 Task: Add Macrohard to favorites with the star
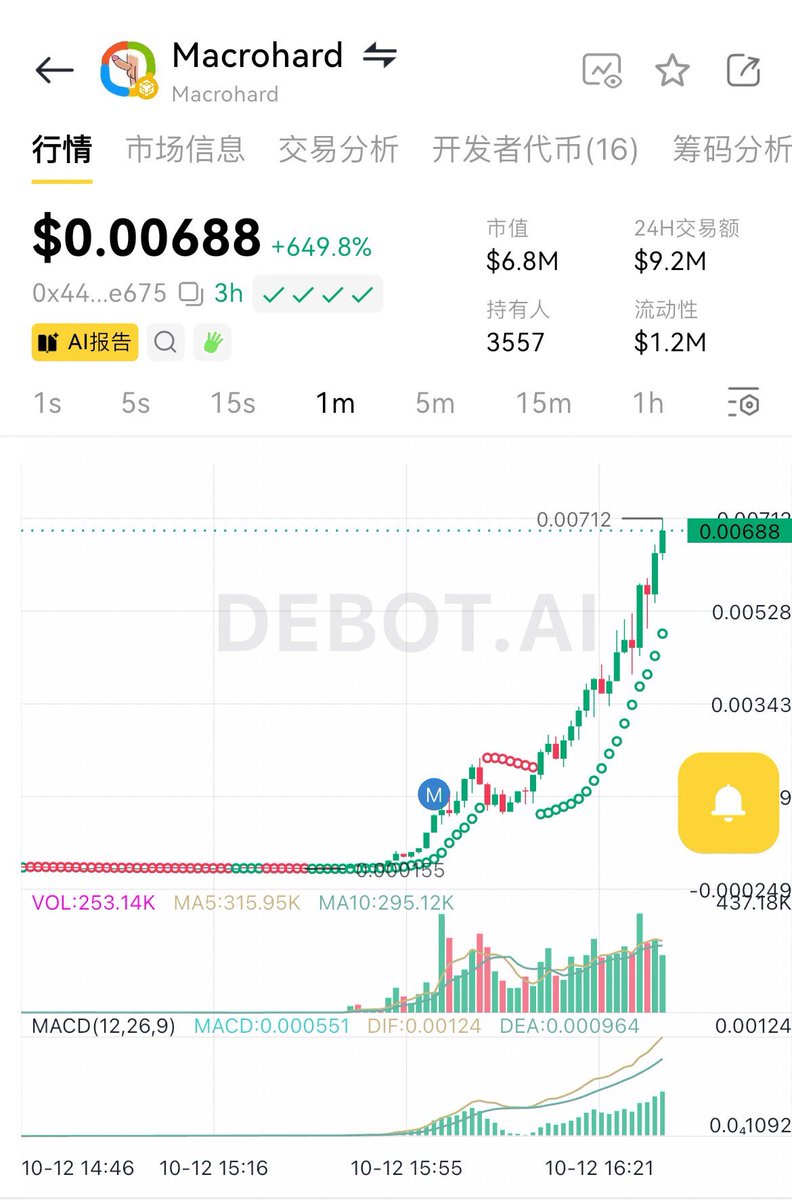tap(672, 71)
